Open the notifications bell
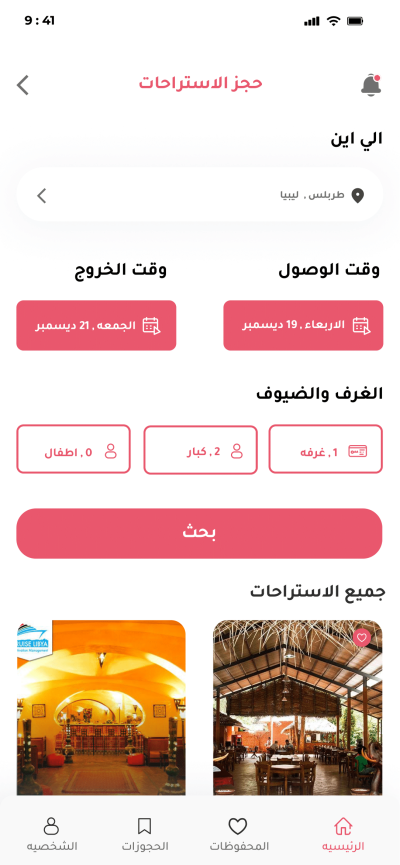 (x=371, y=85)
